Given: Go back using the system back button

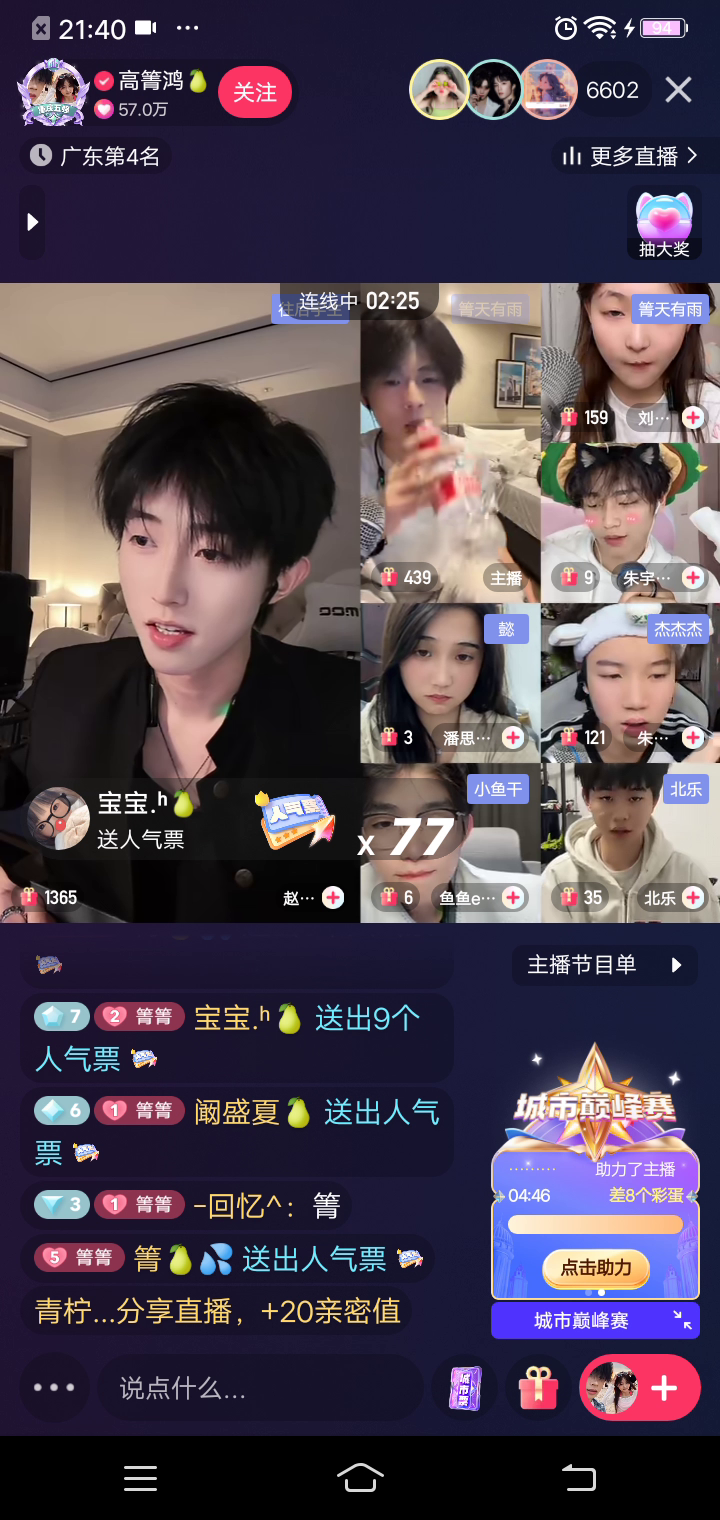Looking at the screenshot, I should [578, 1478].
